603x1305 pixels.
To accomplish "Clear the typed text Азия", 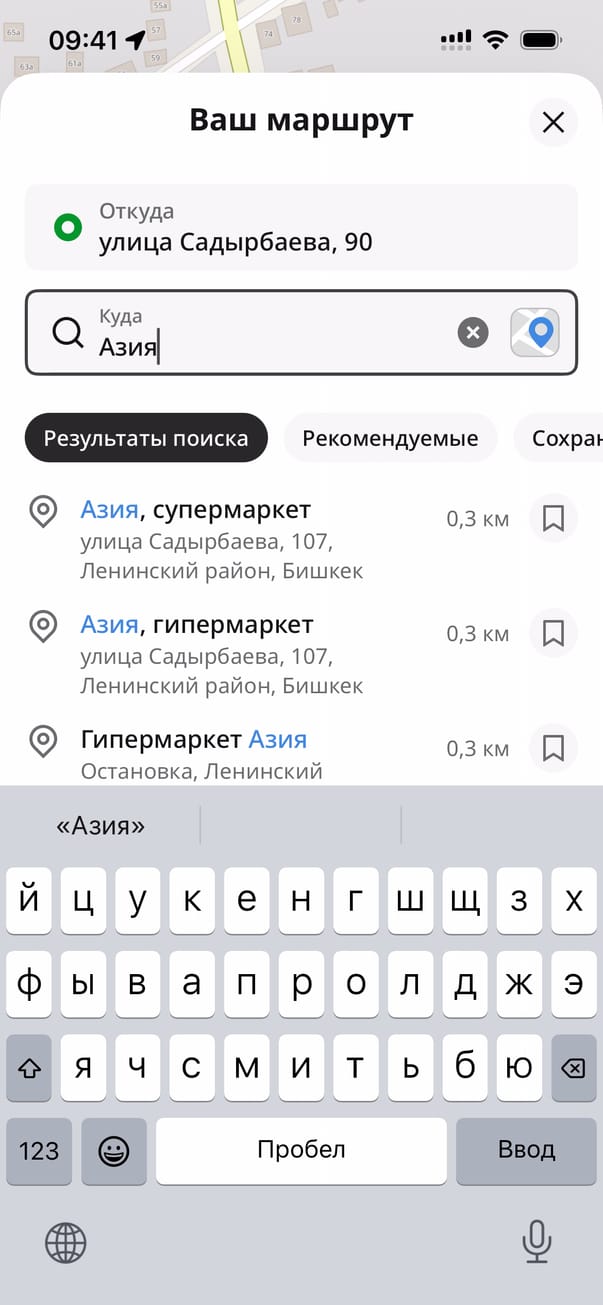I will click(x=473, y=333).
